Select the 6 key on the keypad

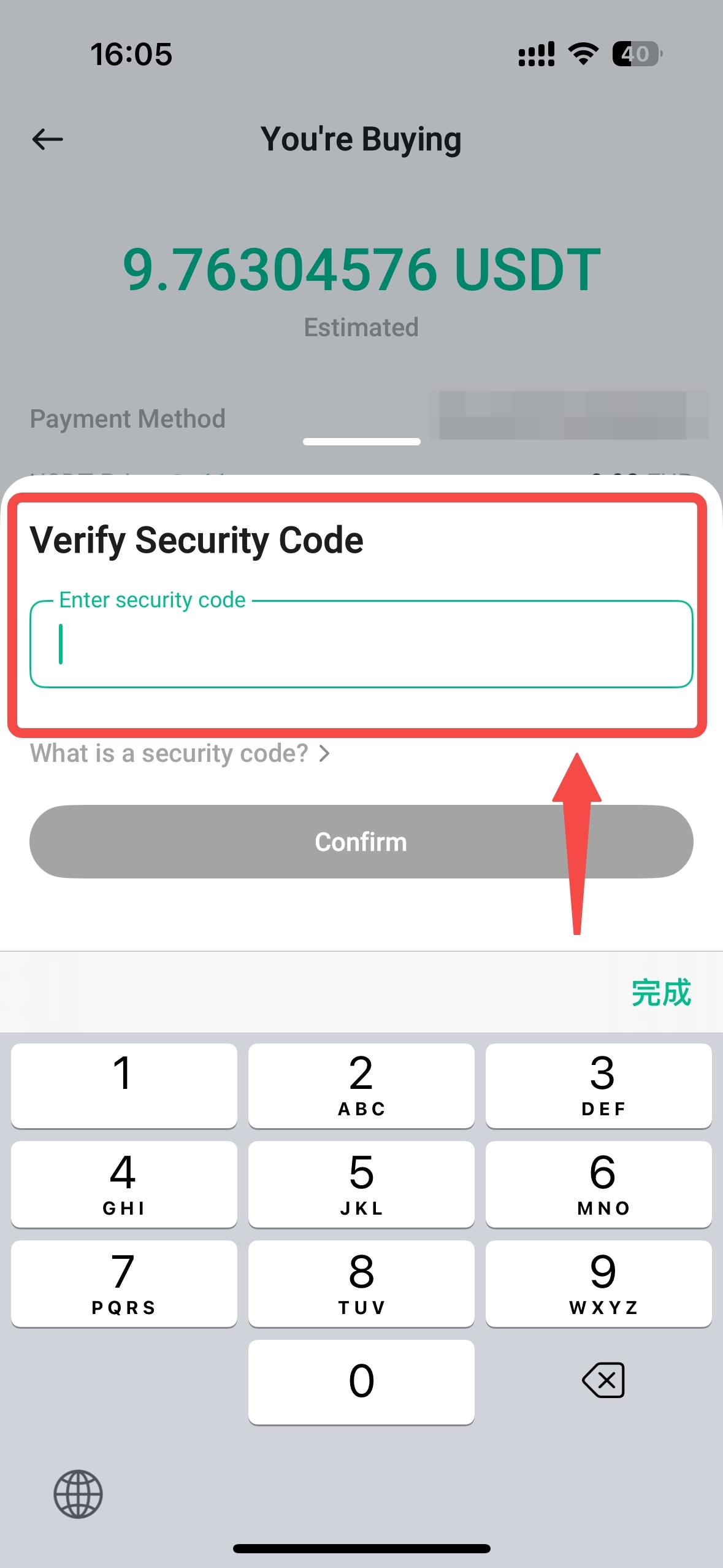[599, 1184]
